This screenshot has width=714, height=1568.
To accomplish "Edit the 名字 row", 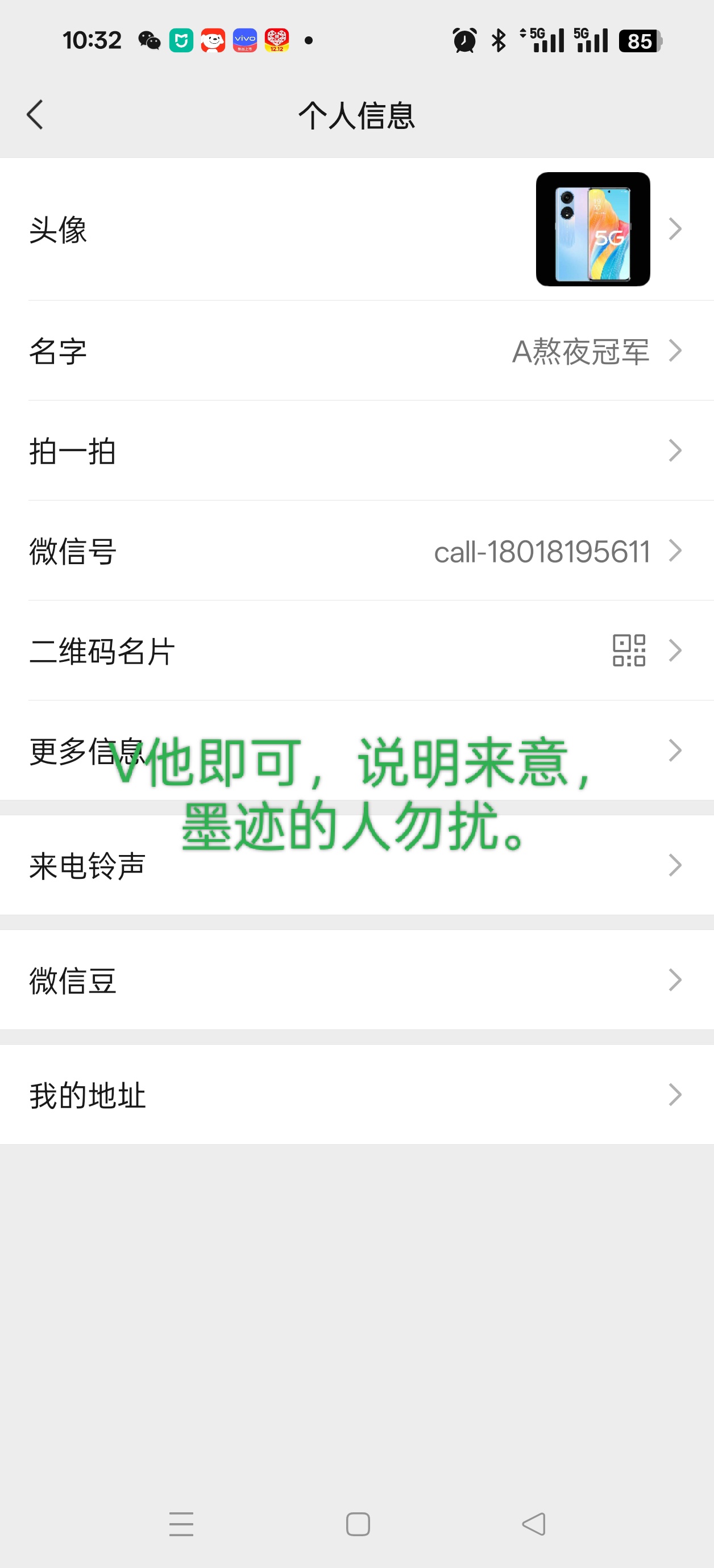I will click(x=357, y=351).
